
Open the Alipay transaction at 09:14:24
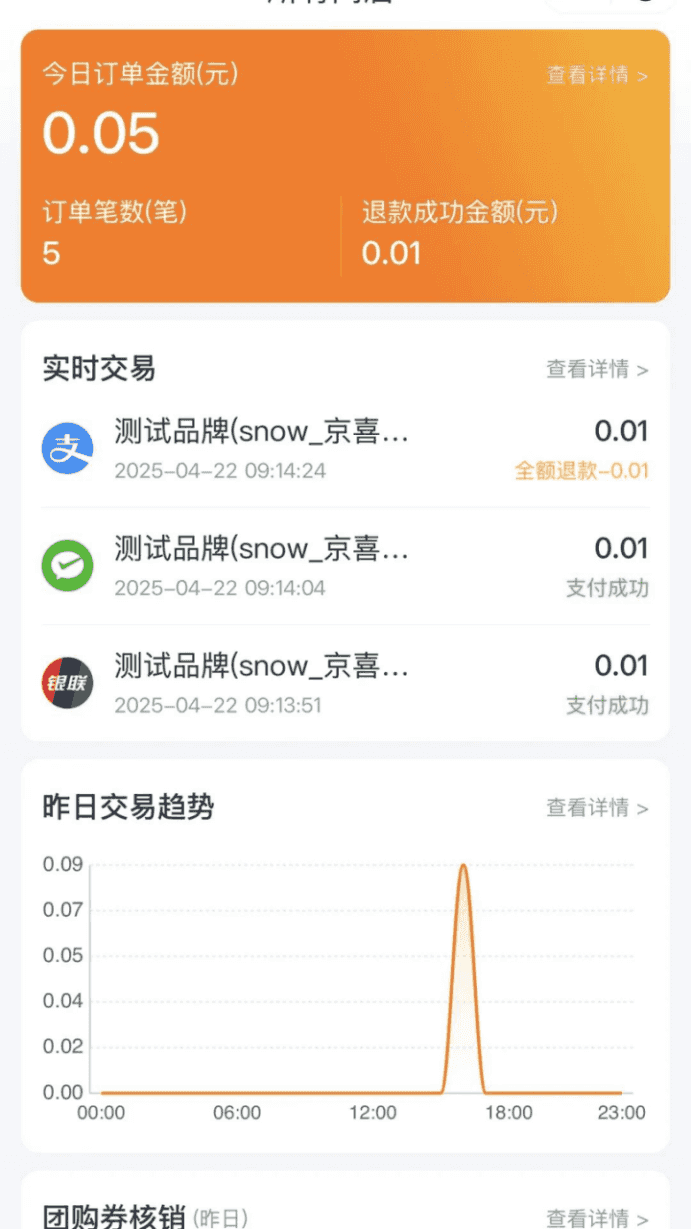345,449
